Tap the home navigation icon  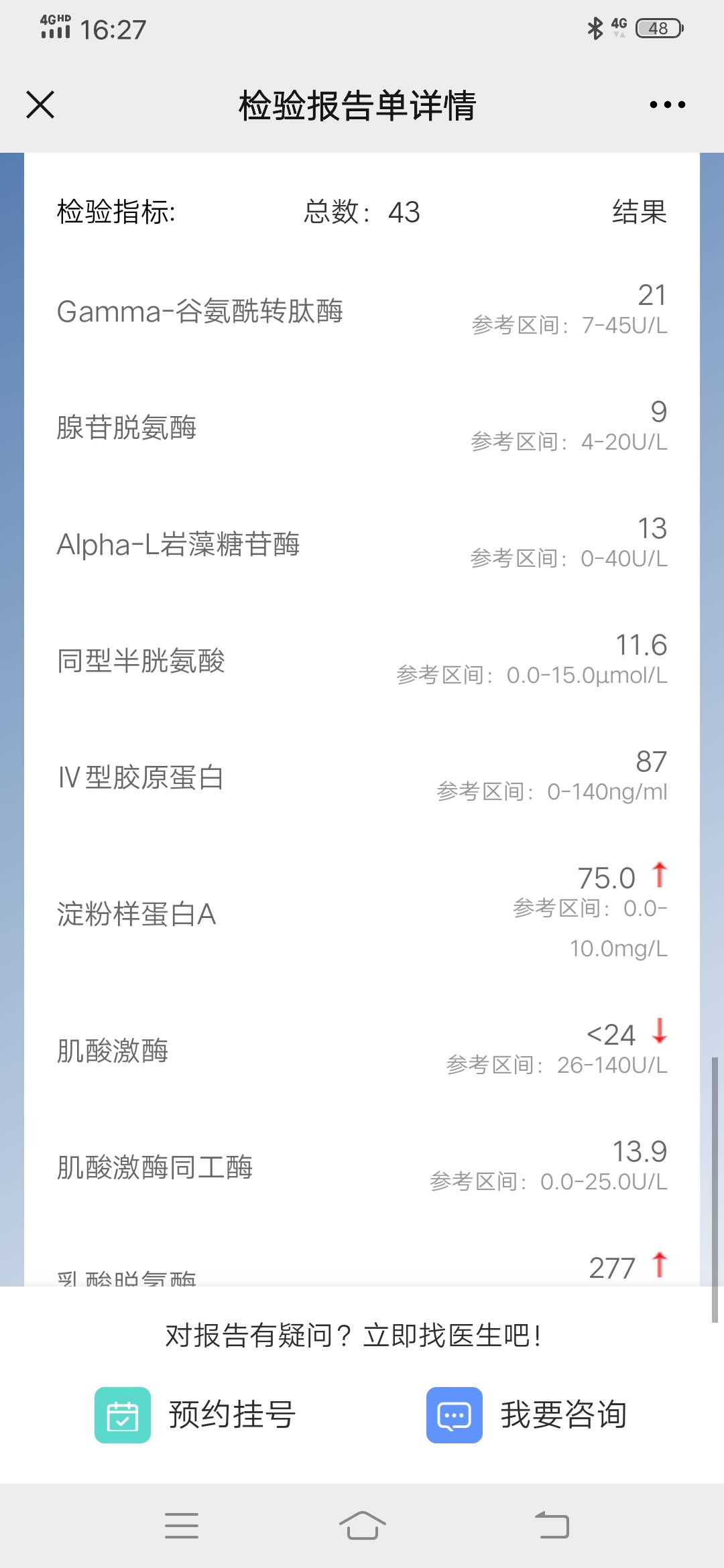[362, 1525]
